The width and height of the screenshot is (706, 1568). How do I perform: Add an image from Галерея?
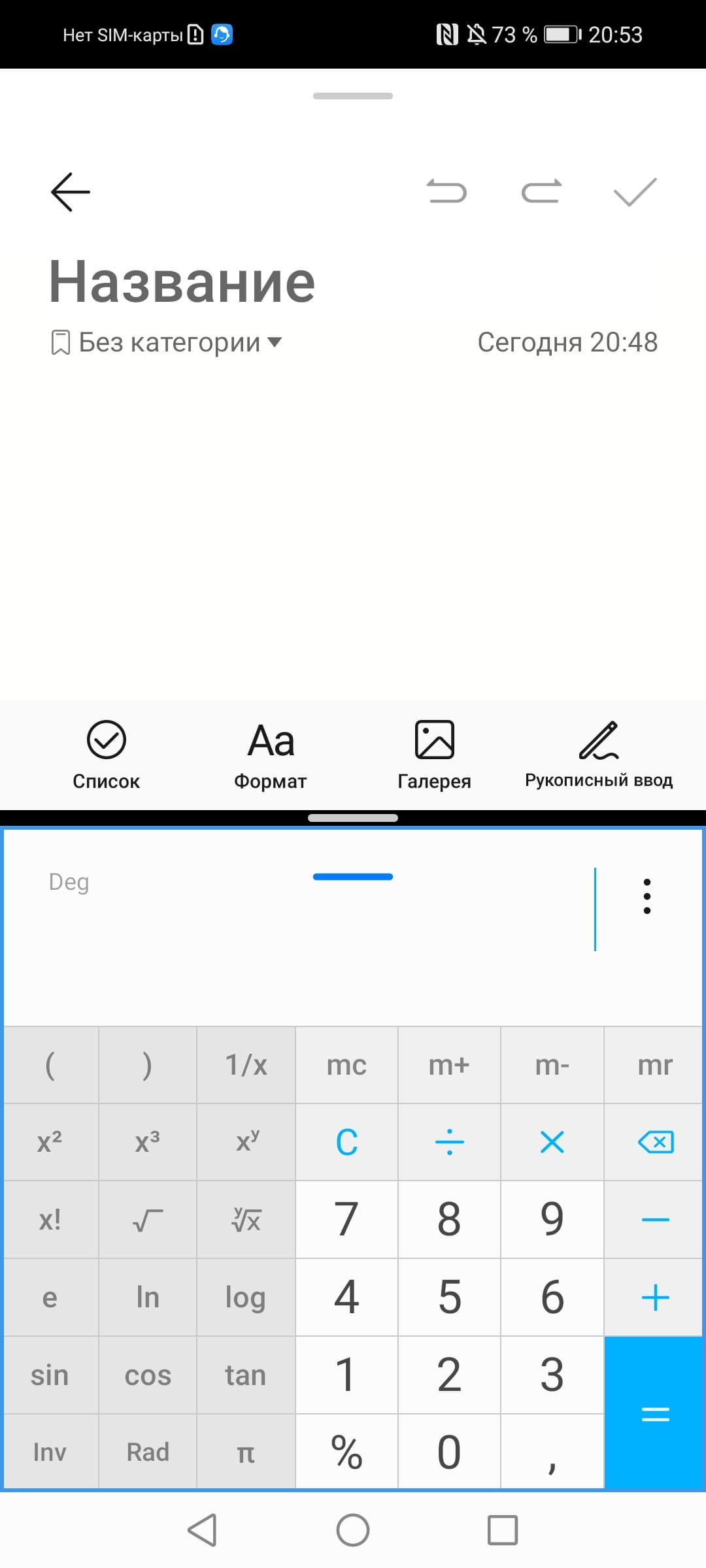434,755
